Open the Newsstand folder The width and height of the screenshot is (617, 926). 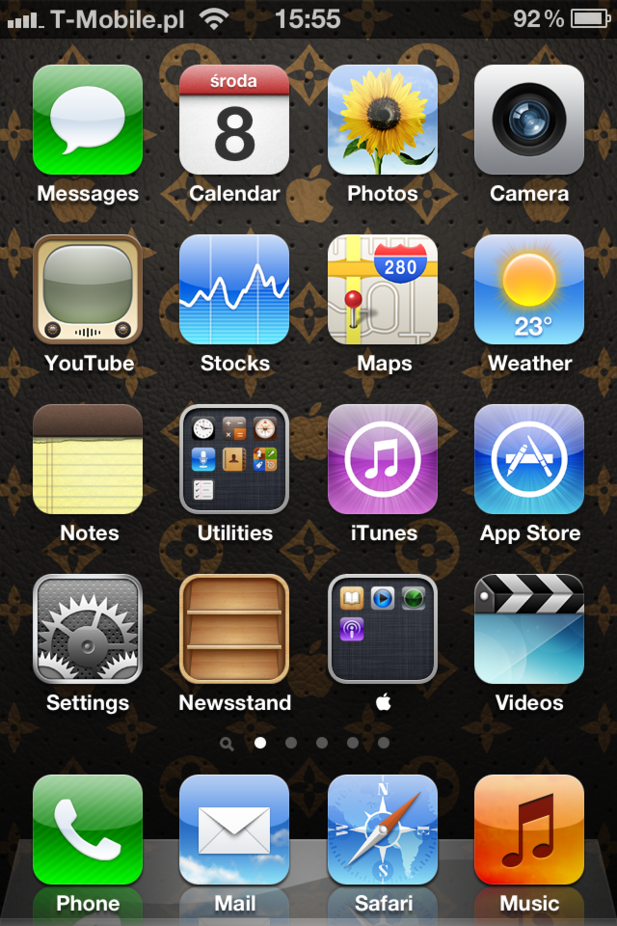pyautogui.click(x=234, y=629)
